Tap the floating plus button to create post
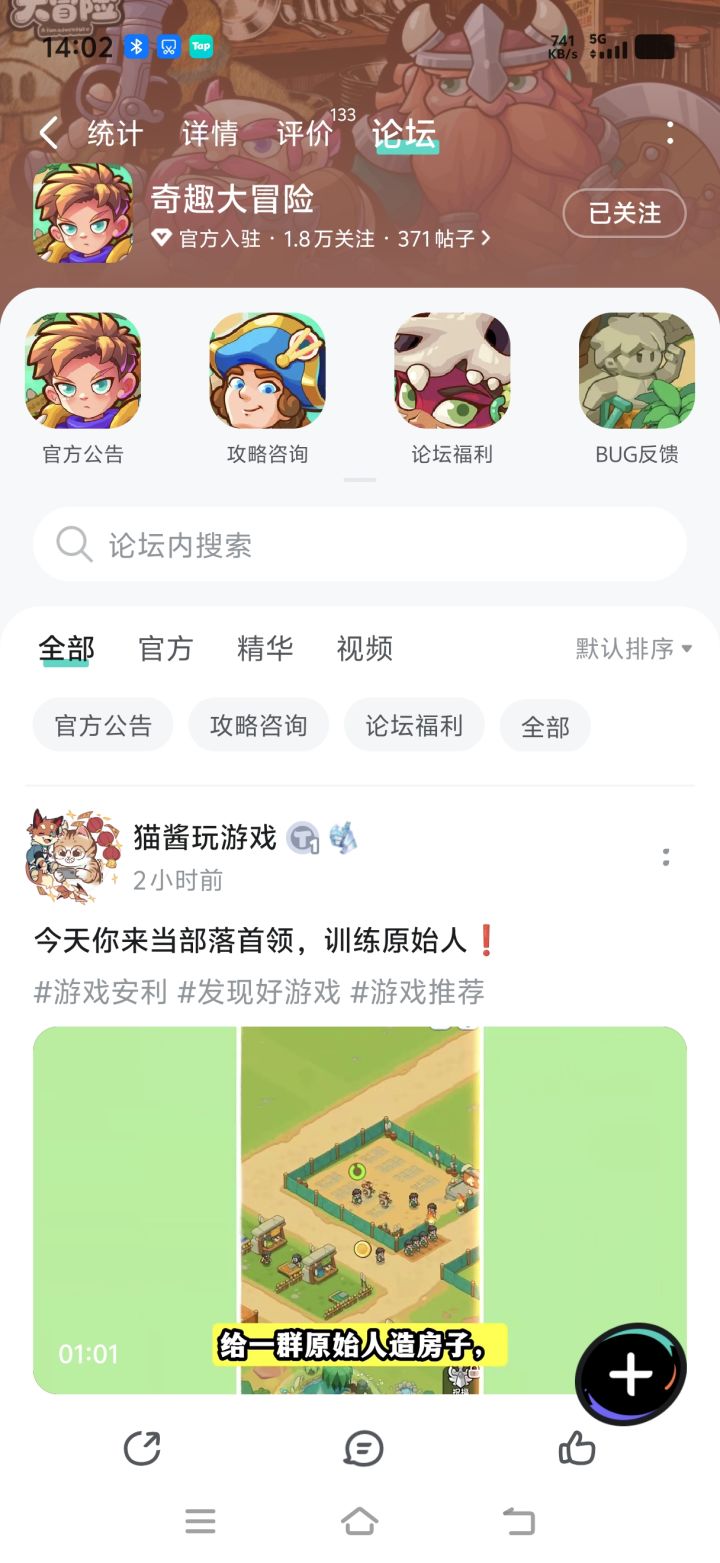720x1563 pixels. (629, 1375)
